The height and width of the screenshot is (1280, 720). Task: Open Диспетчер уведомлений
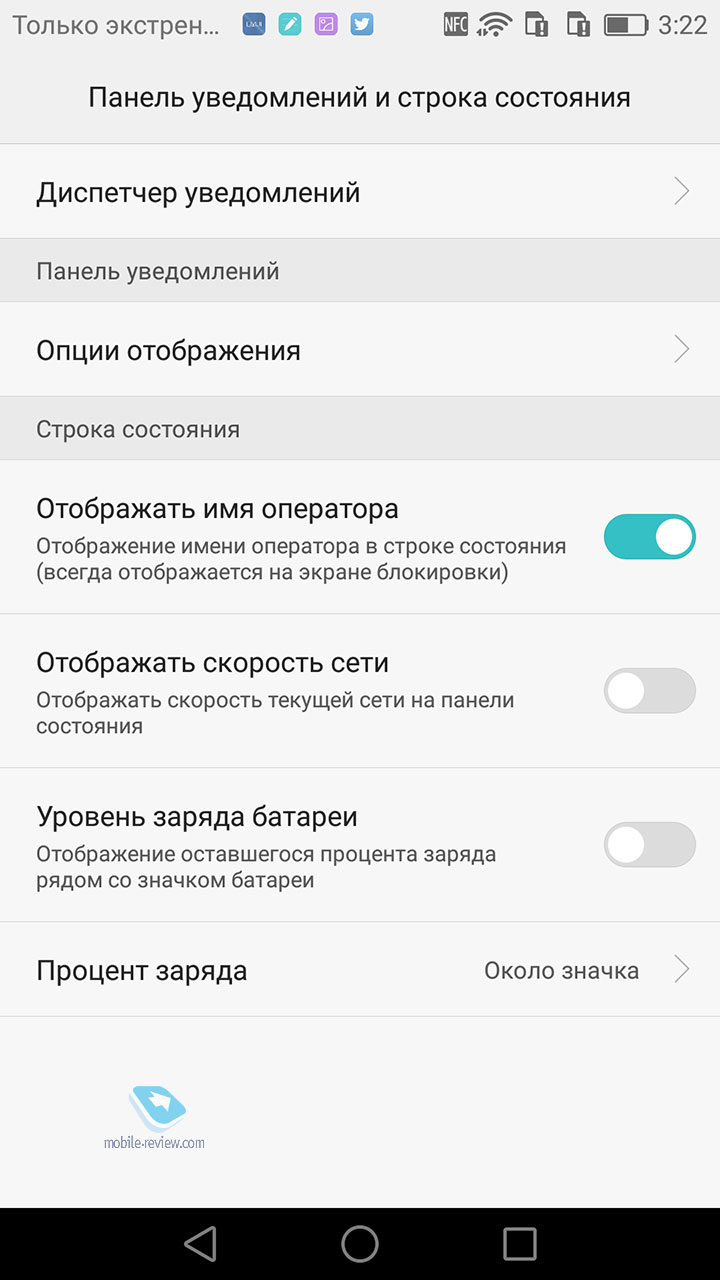(360, 191)
